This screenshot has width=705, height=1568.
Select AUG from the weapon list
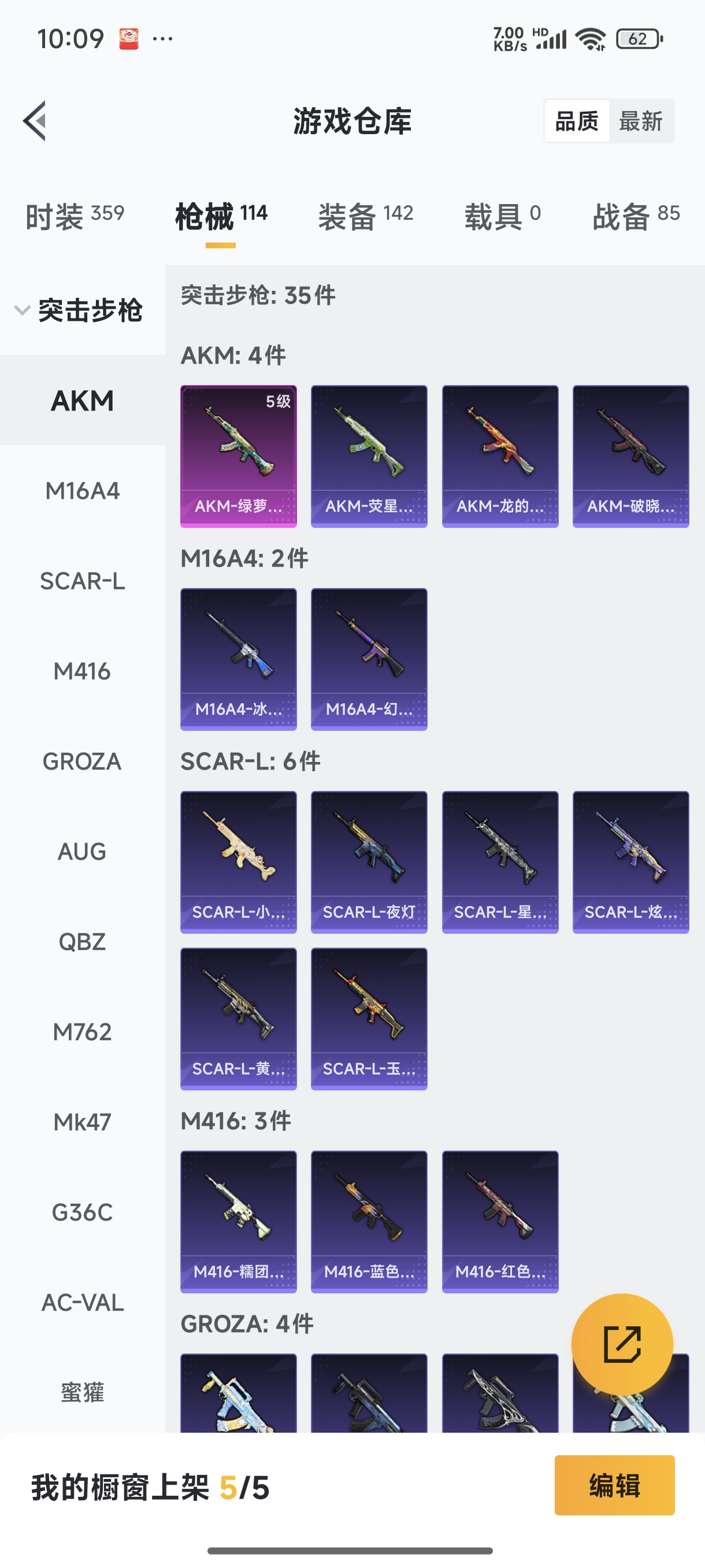(x=83, y=852)
